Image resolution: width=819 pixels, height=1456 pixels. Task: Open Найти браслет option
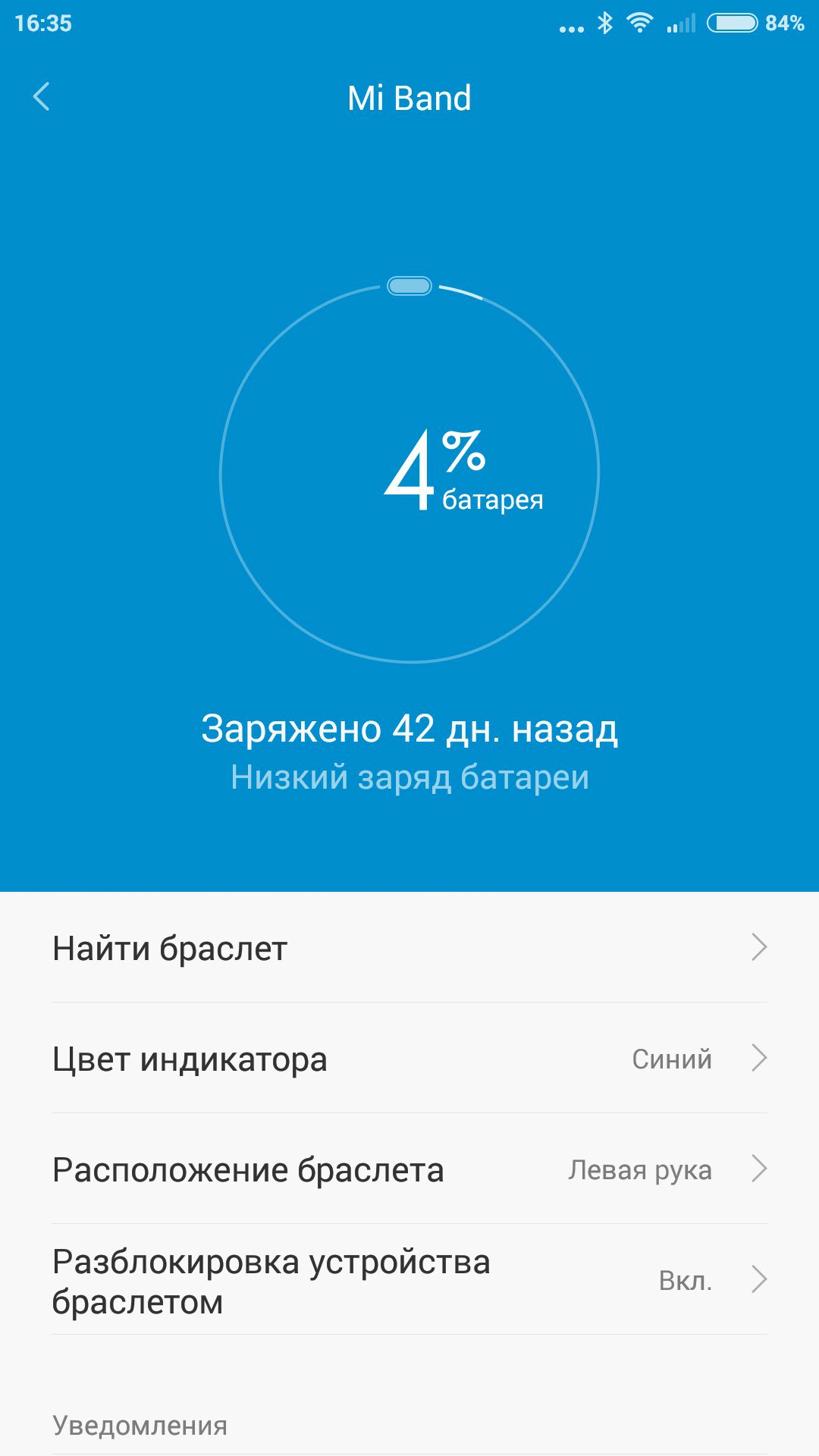pos(409,948)
